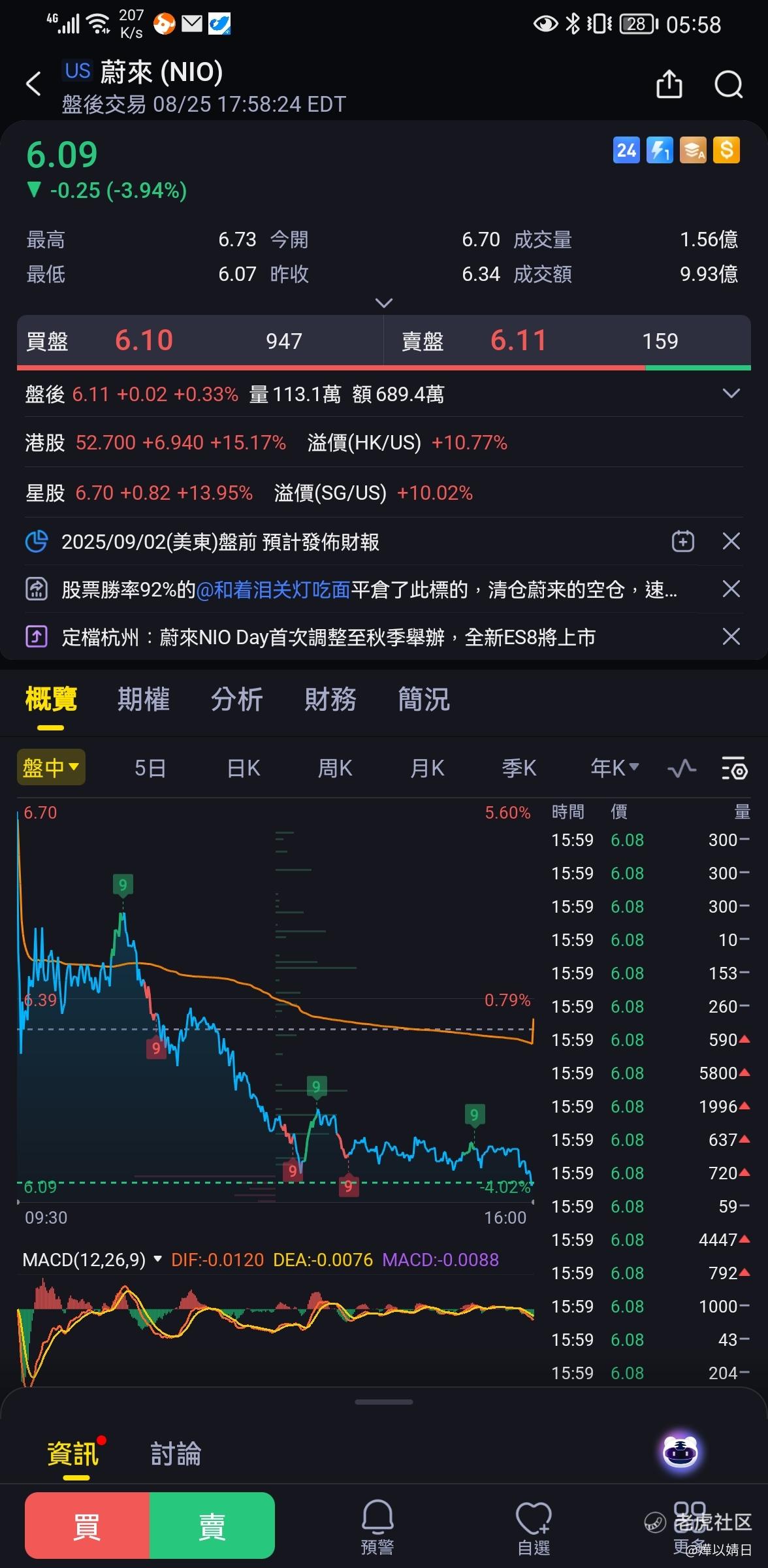Open the 盤中 session dropdown
The width and height of the screenshot is (768, 1568).
tap(51, 768)
